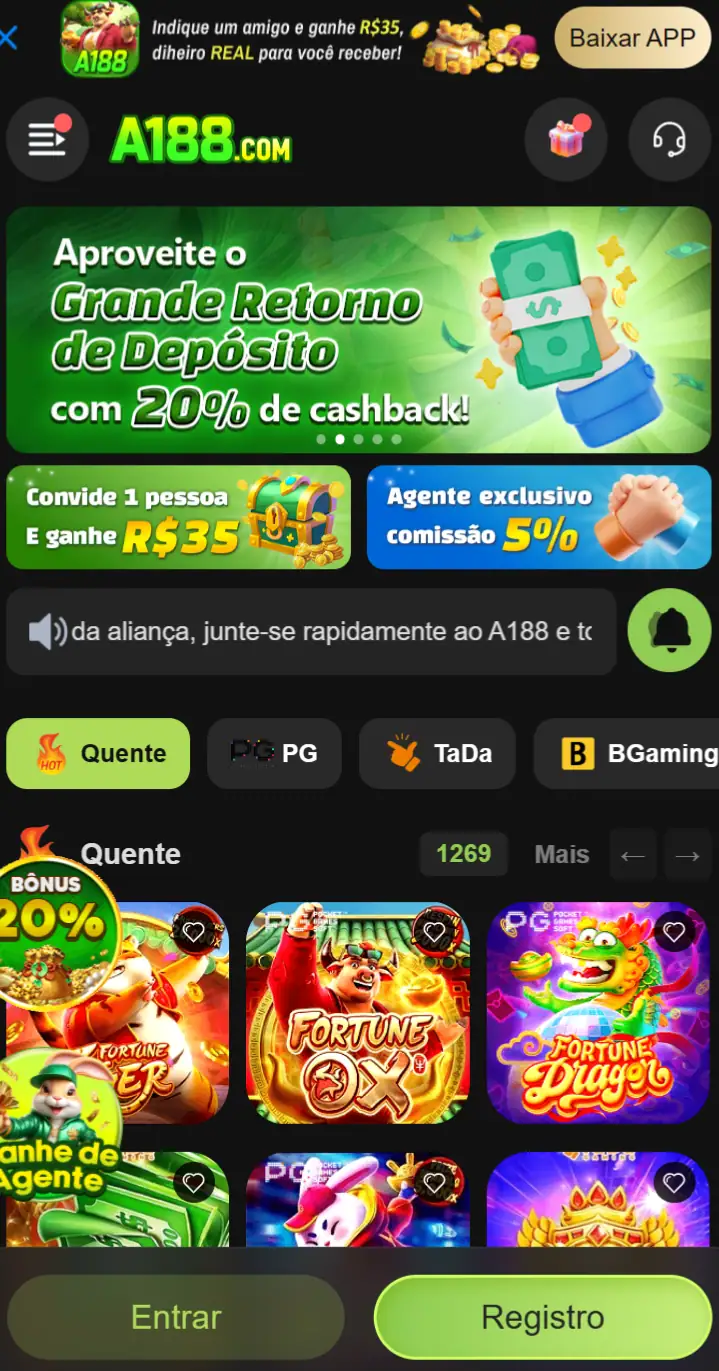Switch to the PG games tab
The height and width of the screenshot is (1371, 719).
click(274, 753)
